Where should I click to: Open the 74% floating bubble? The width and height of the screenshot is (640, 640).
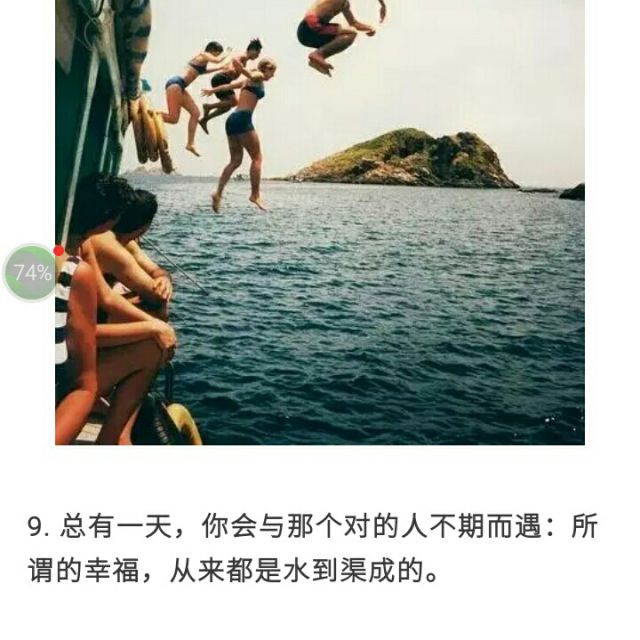tap(31, 272)
